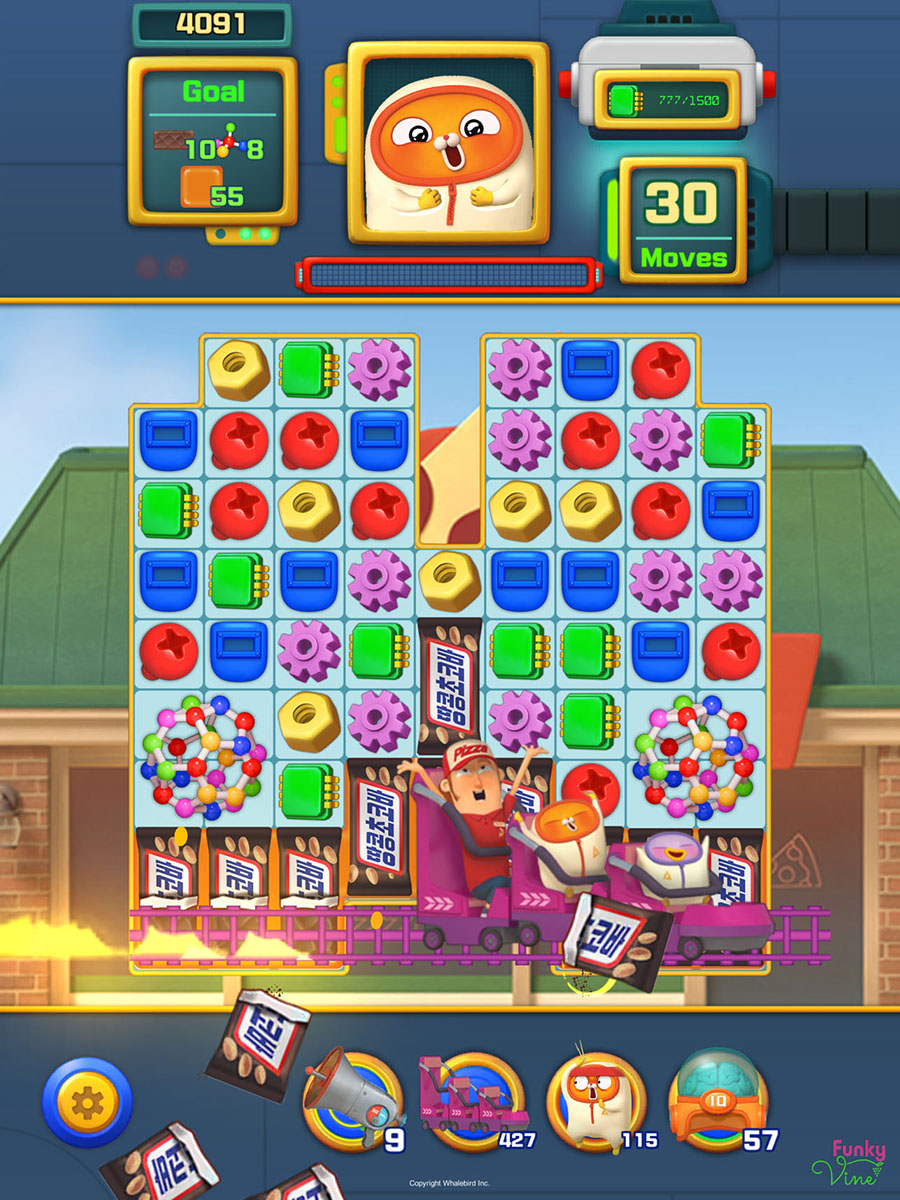Viewport: 900px width, 1200px height.
Task: Use the brain helmet booster with 57
Action: coord(717,1098)
